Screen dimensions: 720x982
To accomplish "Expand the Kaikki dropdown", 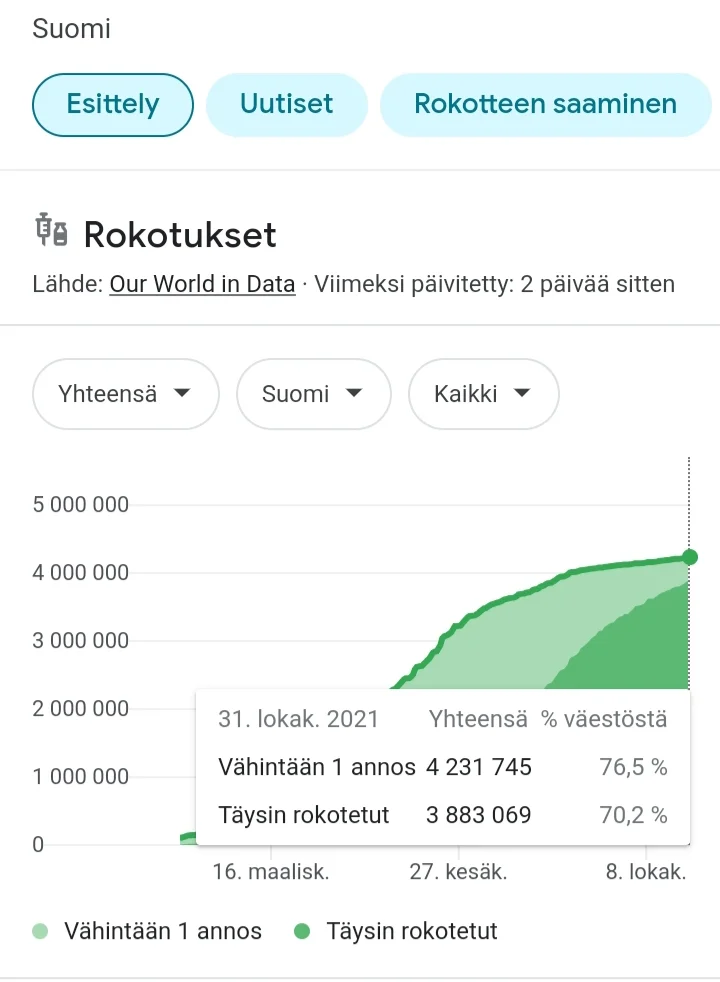I will click(x=482, y=394).
